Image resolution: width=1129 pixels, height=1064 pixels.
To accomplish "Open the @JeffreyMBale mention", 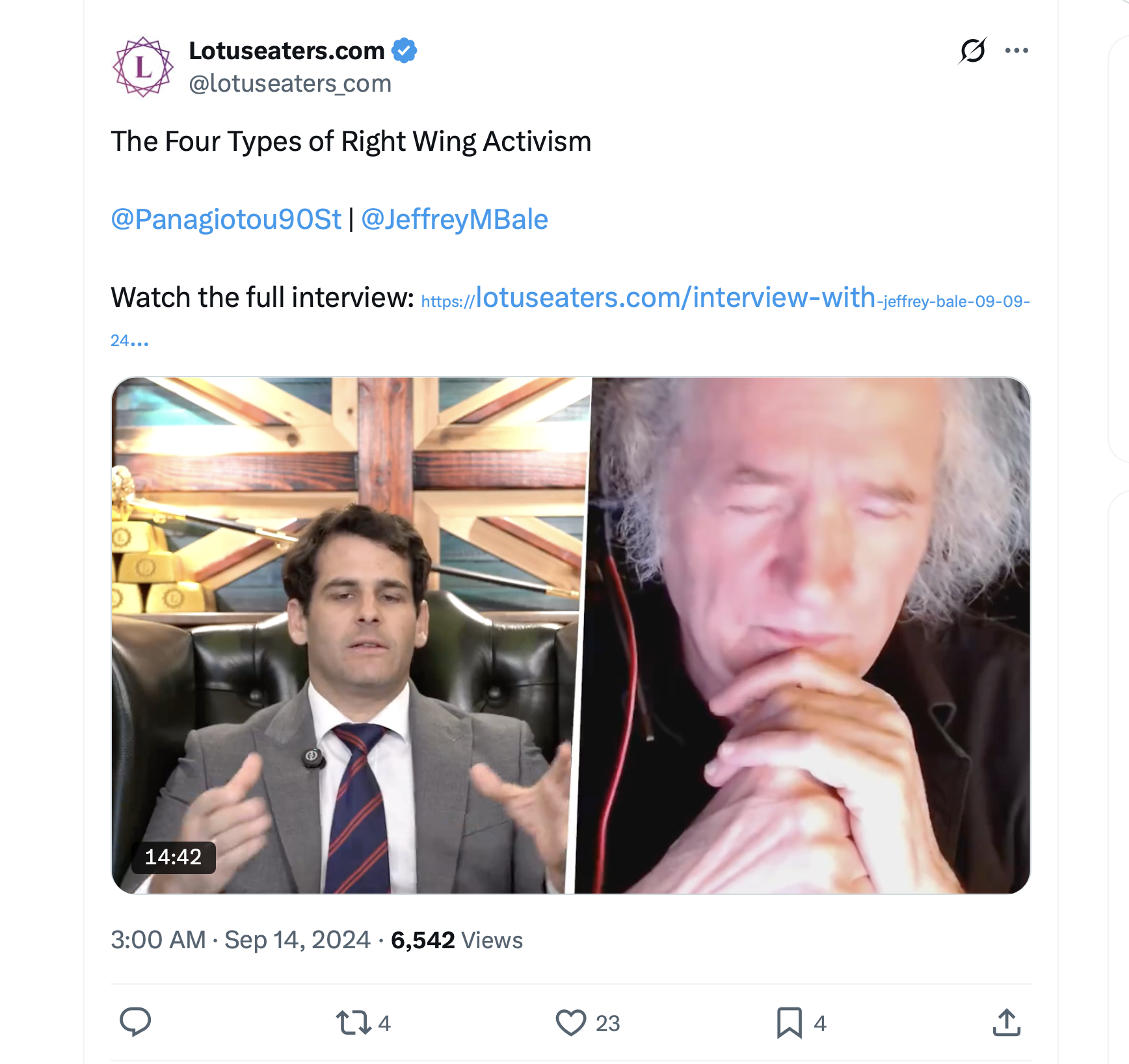I will [x=454, y=220].
